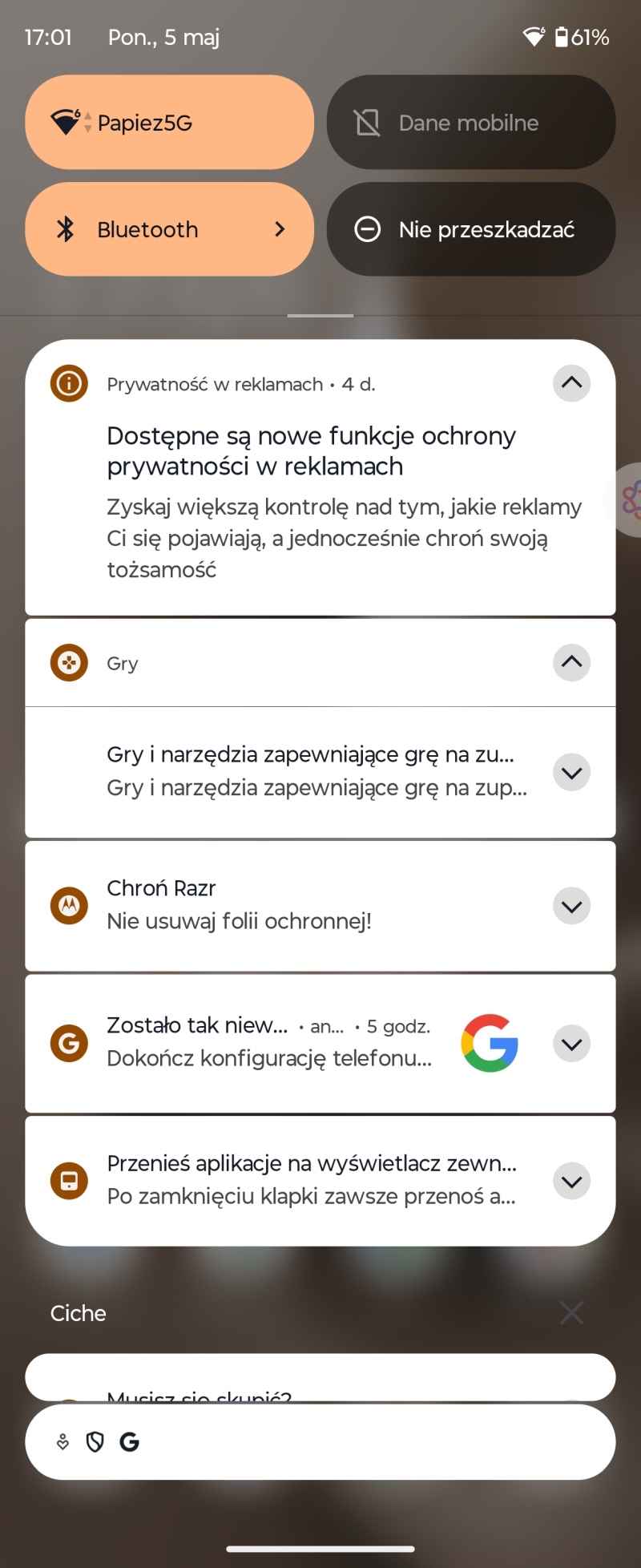This screenshot has height=1568, width=641.
Task: Collapse the Prywatność w reklamach notification
Action: click(571, 383)
